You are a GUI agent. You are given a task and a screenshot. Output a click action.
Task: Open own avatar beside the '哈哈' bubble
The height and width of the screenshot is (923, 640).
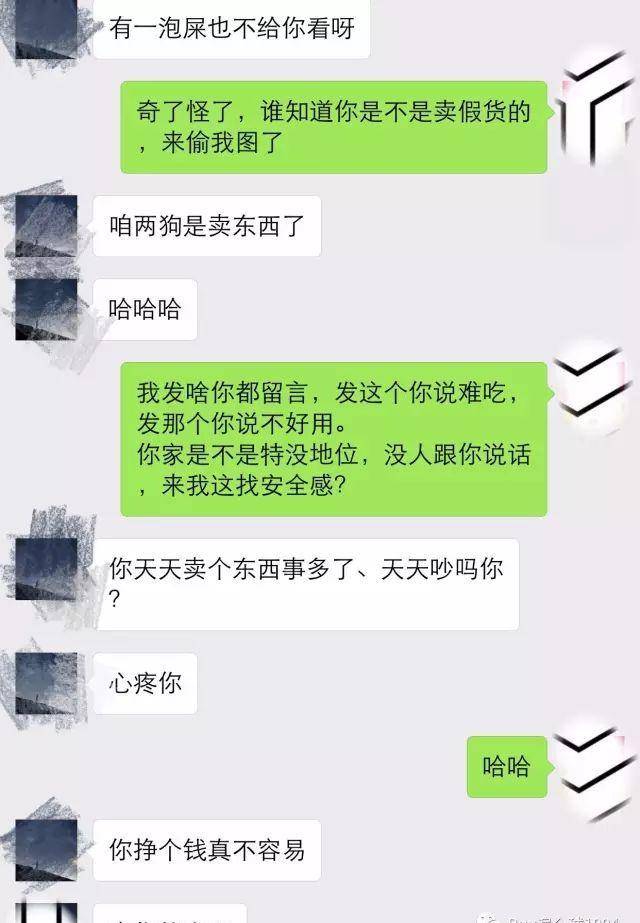pyautogui.click(x=596, y=767)
